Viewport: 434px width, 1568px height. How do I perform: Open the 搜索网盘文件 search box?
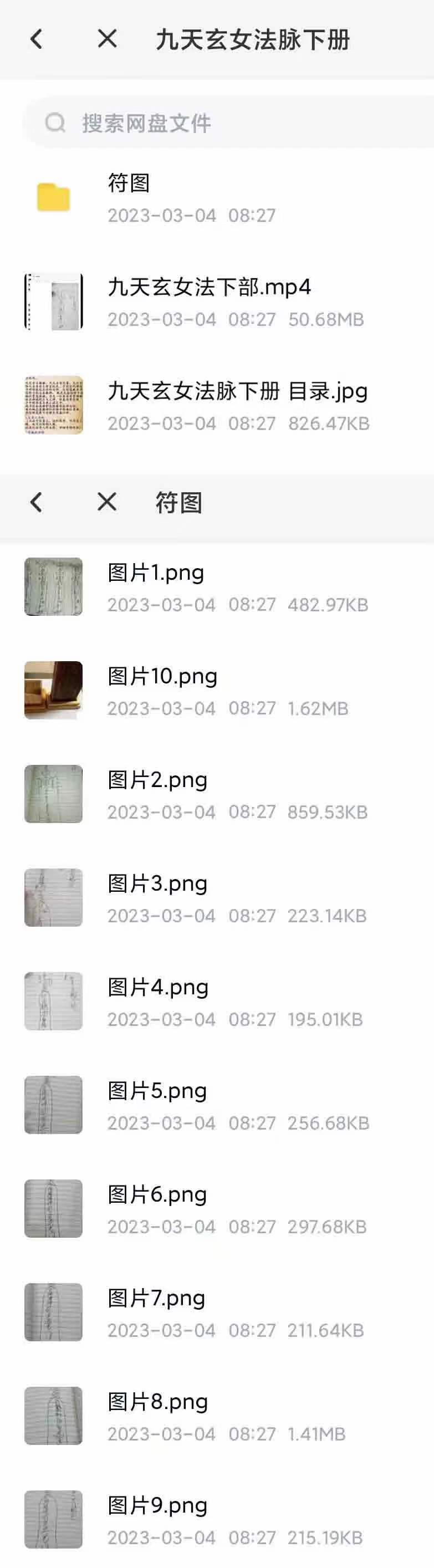229,123
